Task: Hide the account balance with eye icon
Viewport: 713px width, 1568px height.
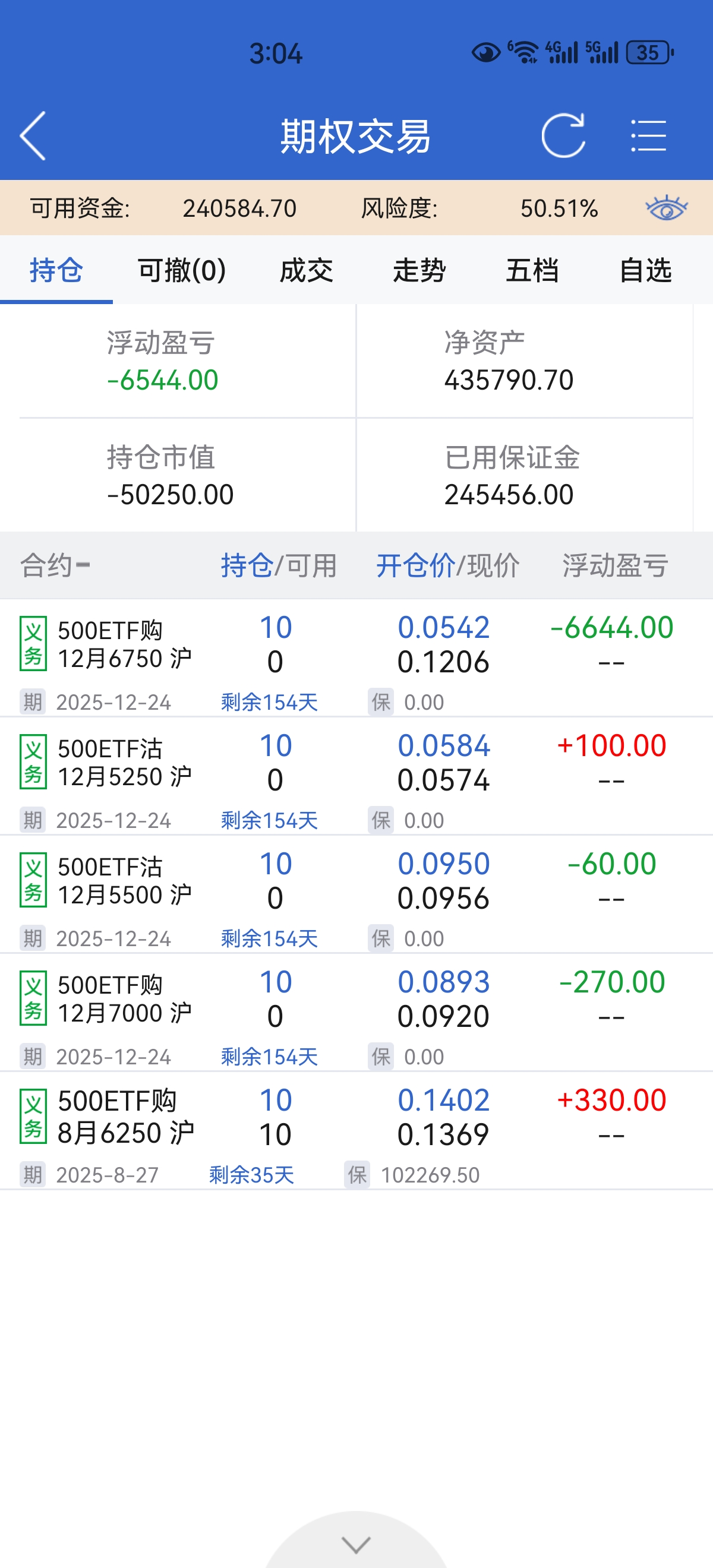Action: point(666,208)
